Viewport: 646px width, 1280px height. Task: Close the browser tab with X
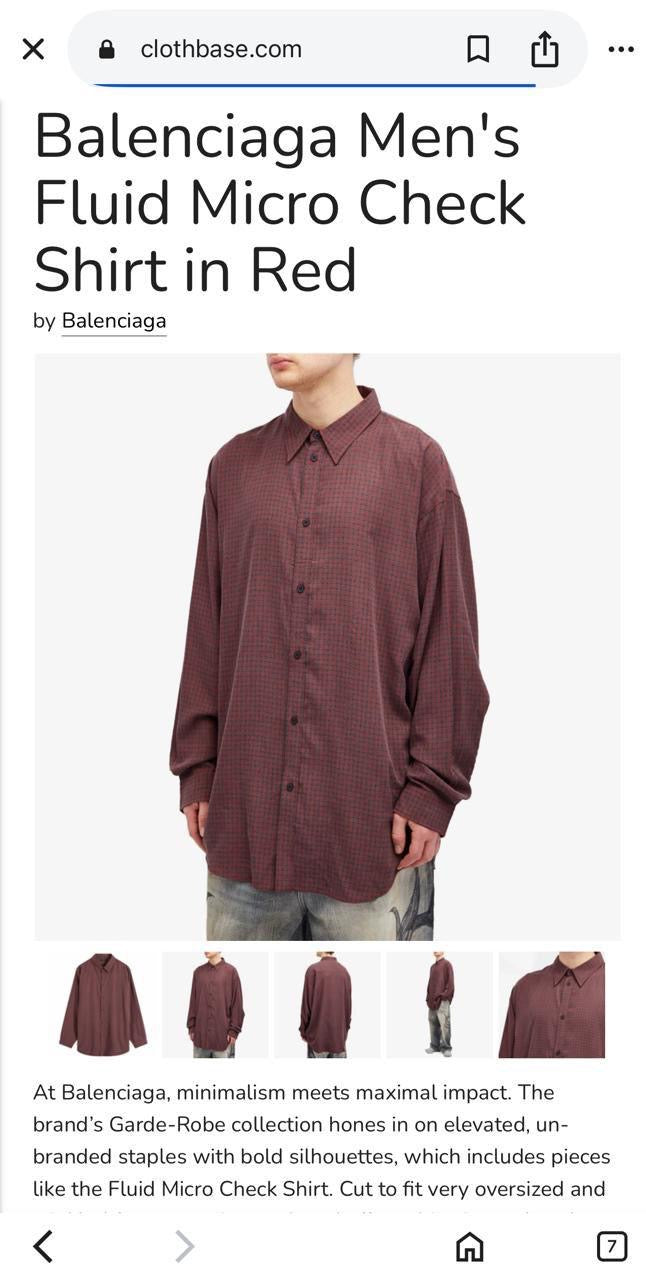pyautogui.click(x=33, y=49)
